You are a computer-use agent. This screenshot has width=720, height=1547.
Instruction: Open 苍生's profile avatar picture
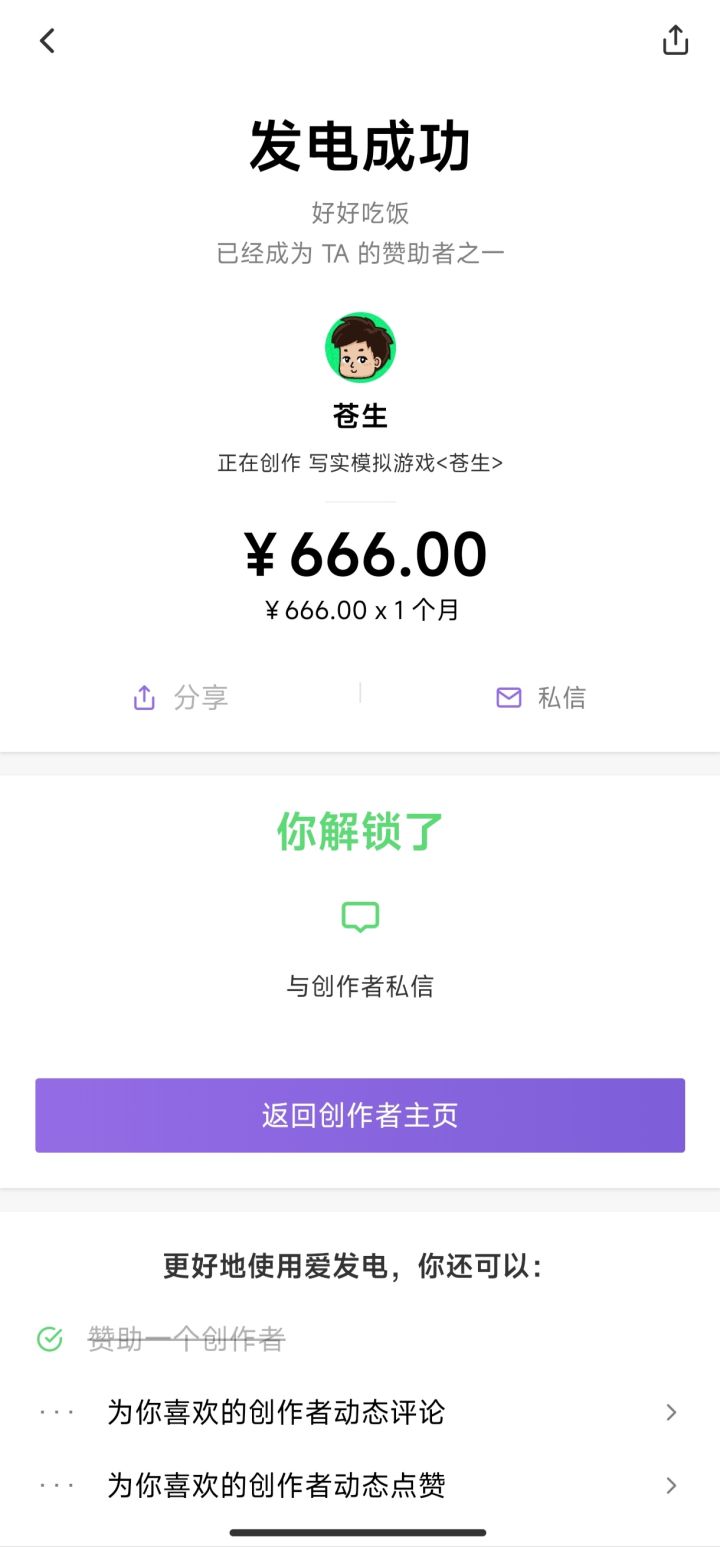click(x=359, y=347)
